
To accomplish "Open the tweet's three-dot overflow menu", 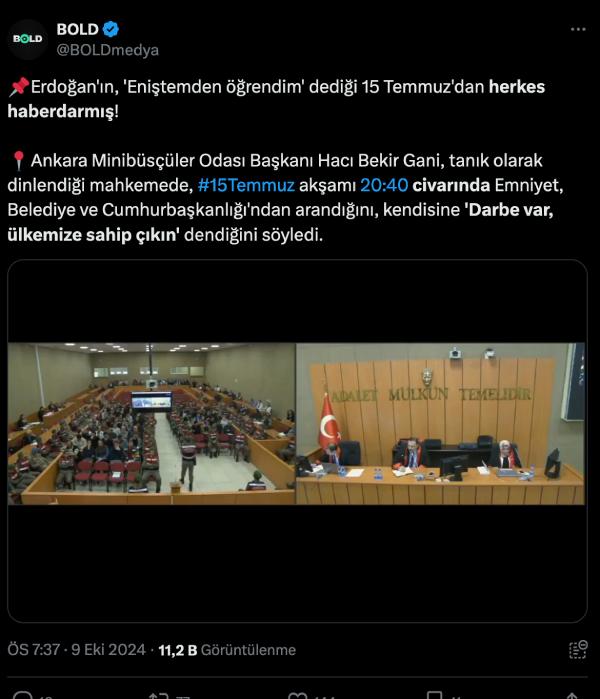I will tap(577, 30).
